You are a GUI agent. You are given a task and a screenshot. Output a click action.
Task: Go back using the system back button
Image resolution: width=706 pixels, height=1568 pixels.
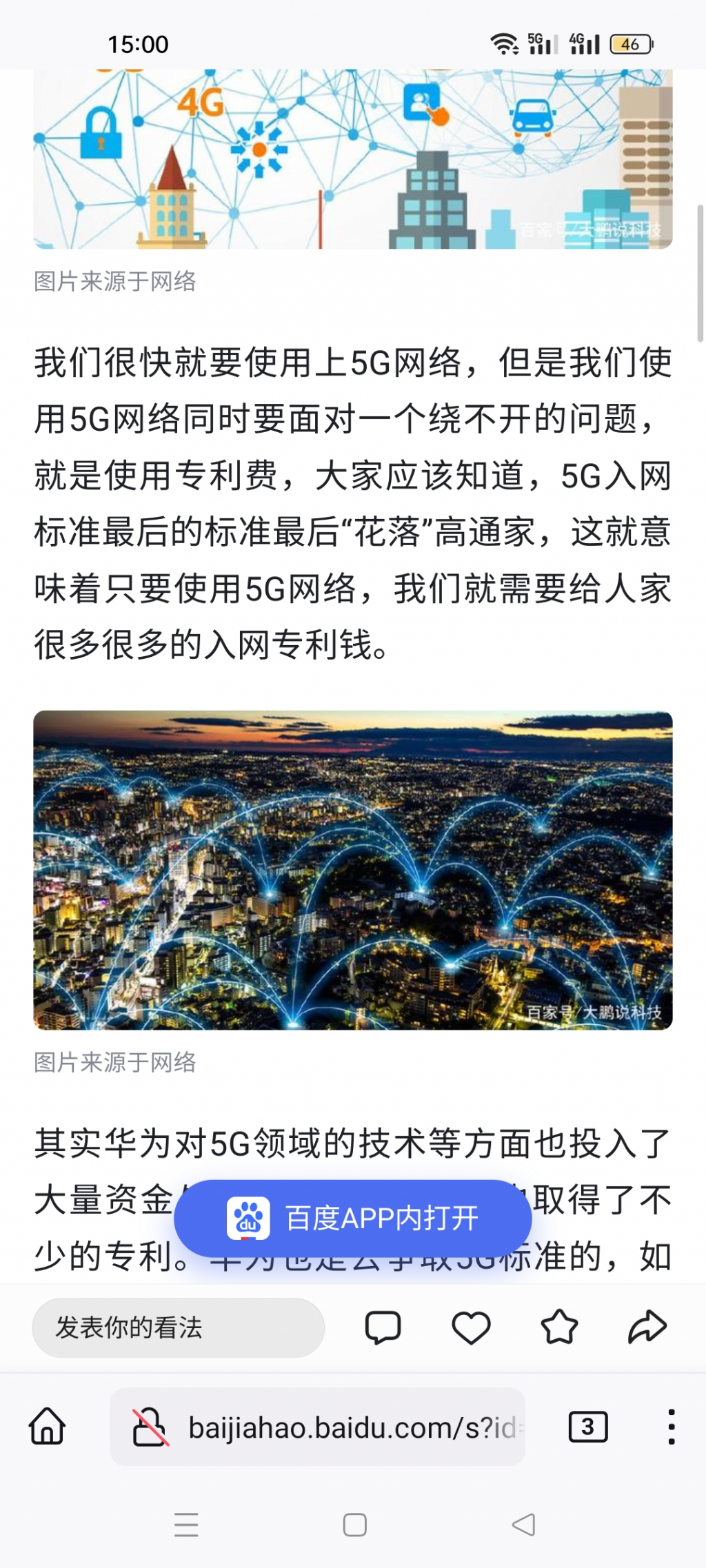pyautogui.click(x=524, y=1525)
